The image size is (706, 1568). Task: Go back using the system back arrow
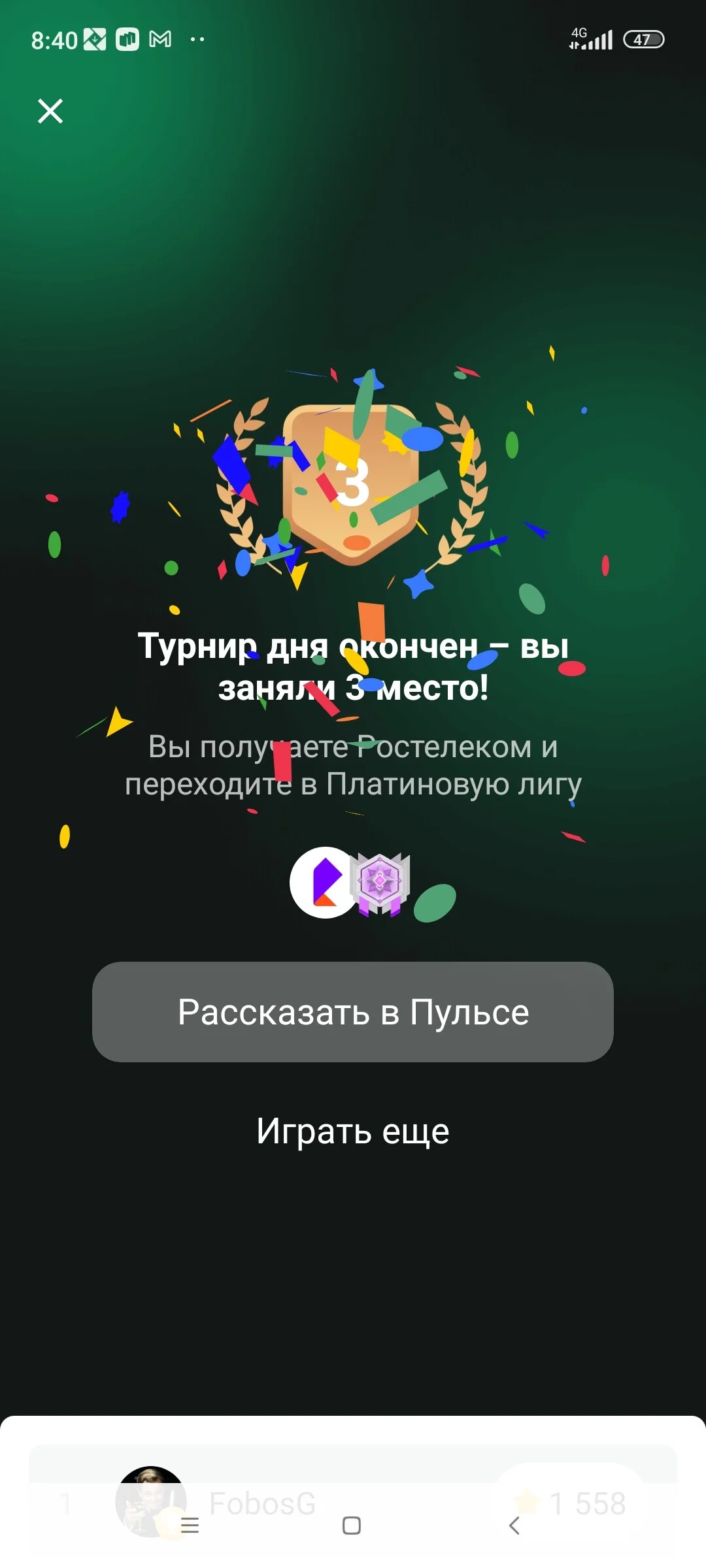tap(514, 1526)
